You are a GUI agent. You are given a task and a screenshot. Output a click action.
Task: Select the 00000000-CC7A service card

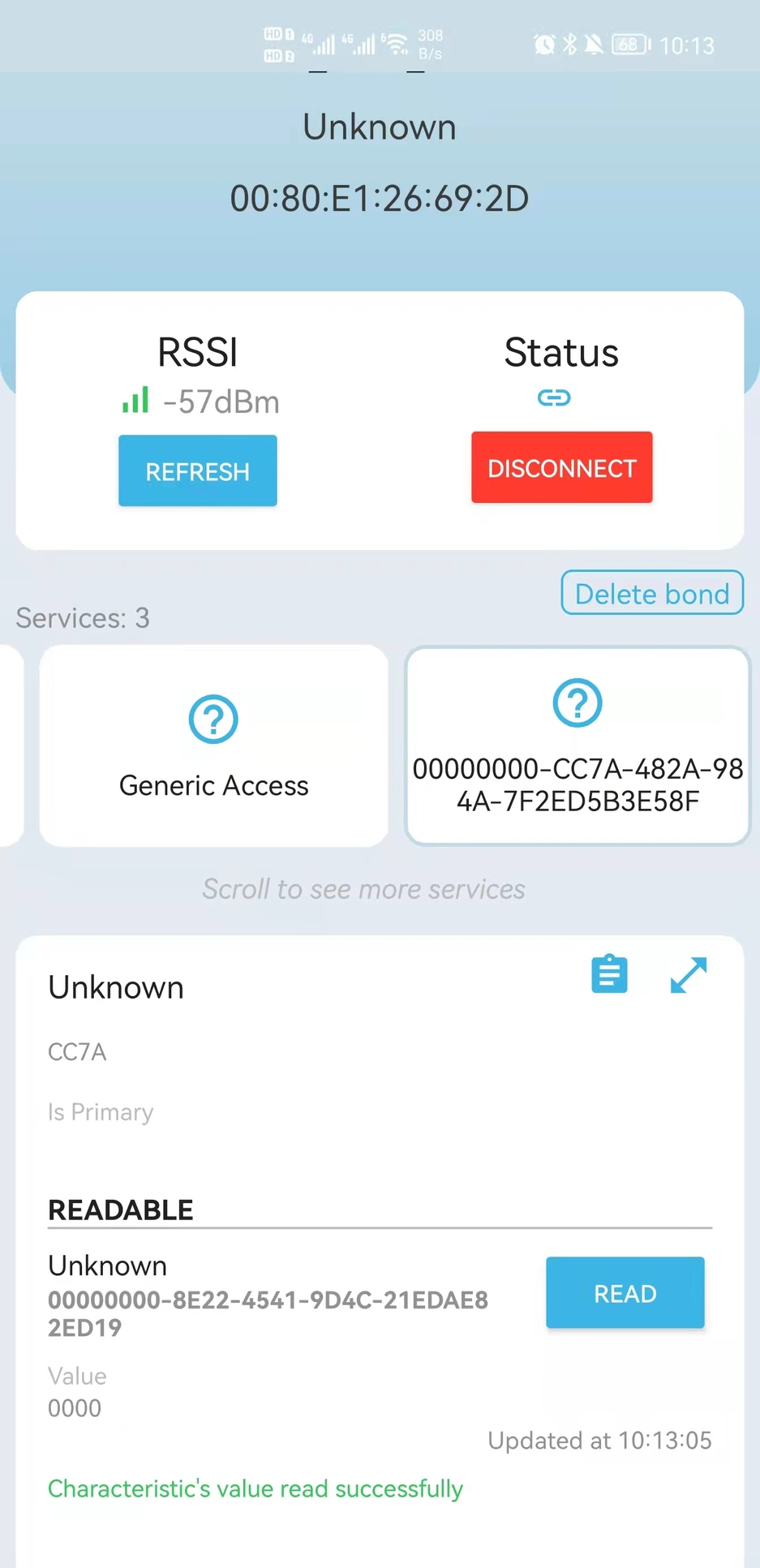(578, 745)
